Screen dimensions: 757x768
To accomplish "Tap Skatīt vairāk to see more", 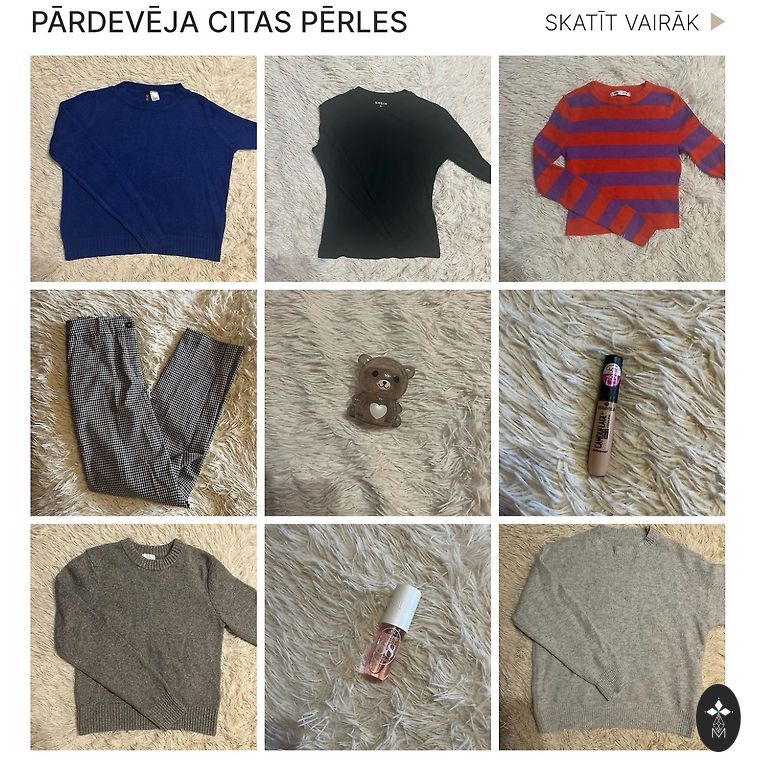I will pyautogui.click(x=633, y=23).
